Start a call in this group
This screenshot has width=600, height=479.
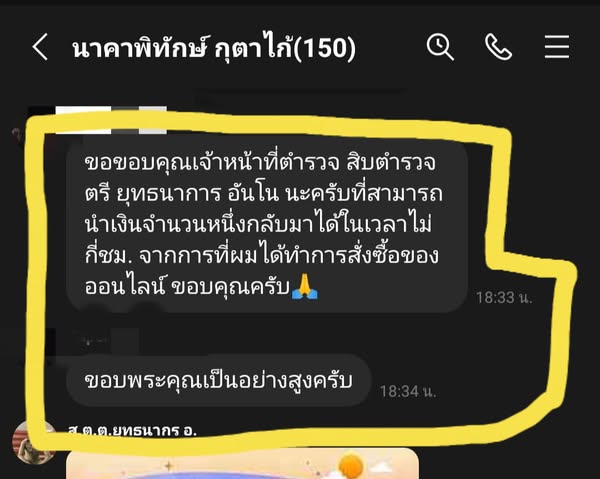click(x=497, y=47)
